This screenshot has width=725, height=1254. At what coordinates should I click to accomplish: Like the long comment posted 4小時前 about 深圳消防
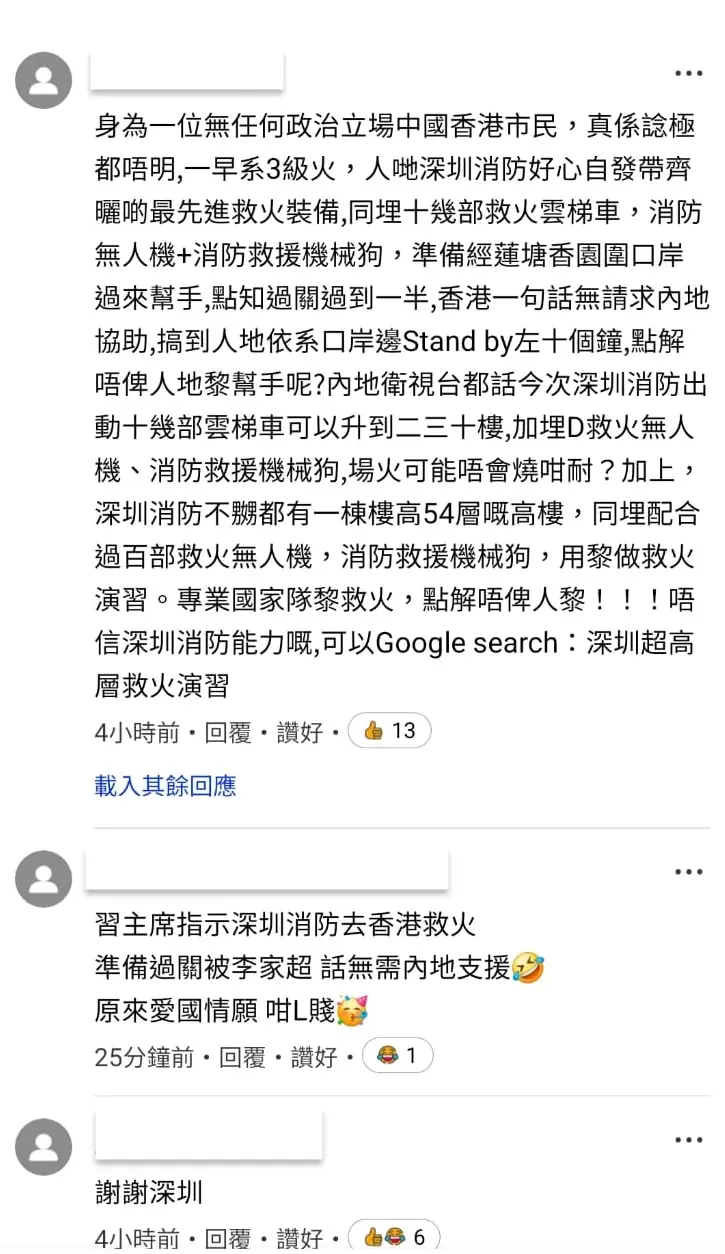coord(300,732)
